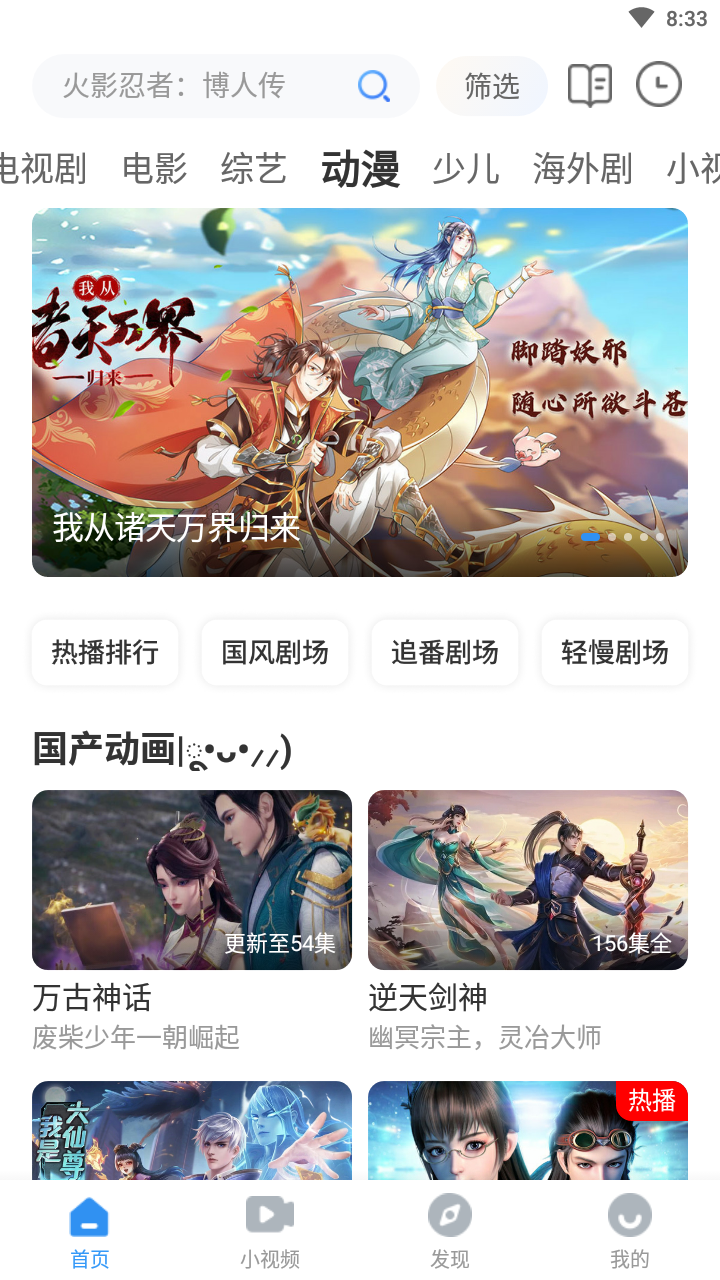Open the 筛选 filter dropdown
720x1280 pixels.
491,86
